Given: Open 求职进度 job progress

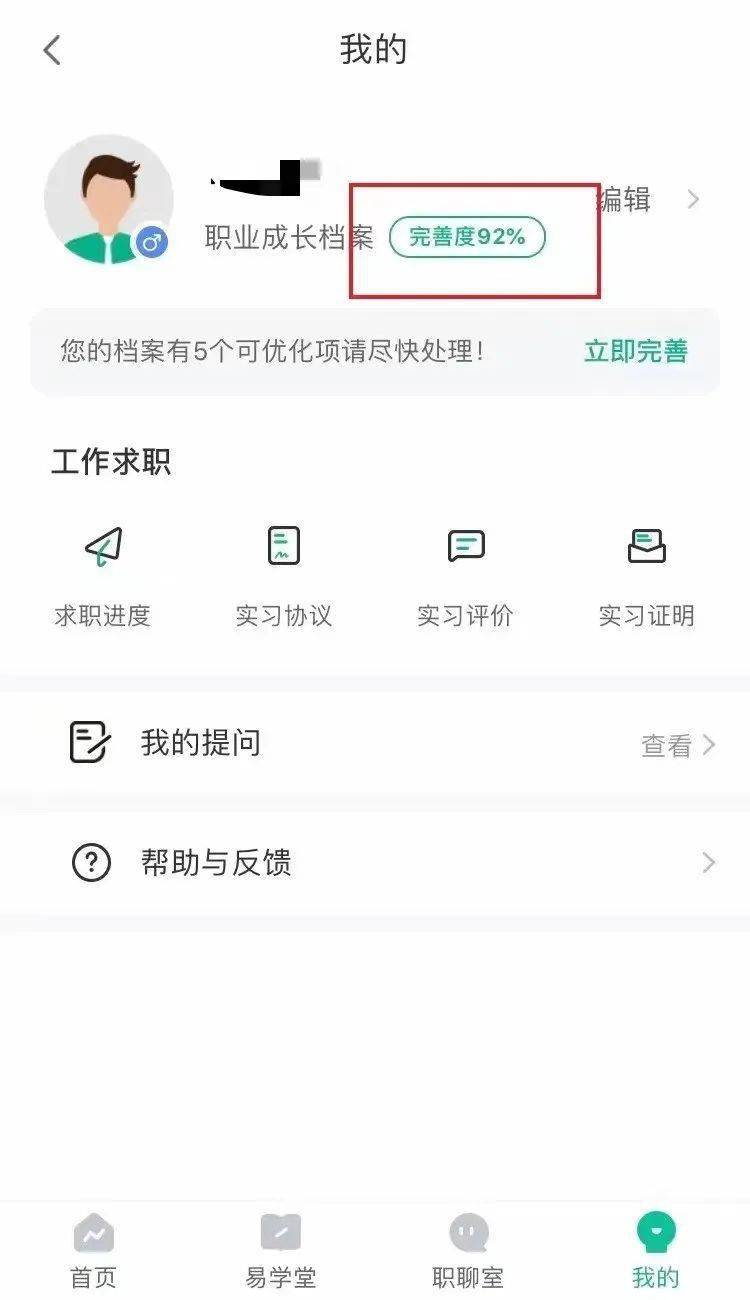Looking at the screenshot, I should pos(103,577).
